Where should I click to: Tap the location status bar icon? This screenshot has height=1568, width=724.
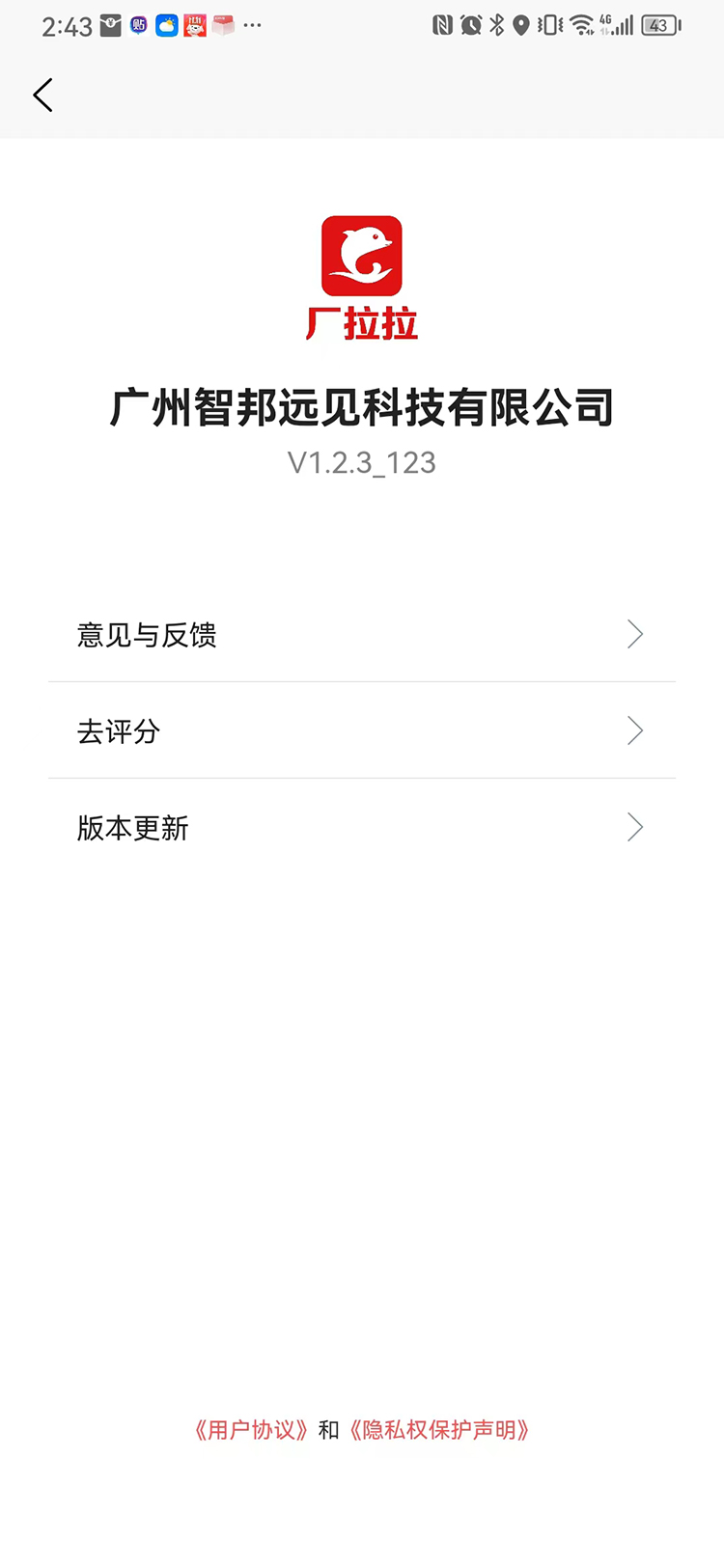[x=521, y=25]
